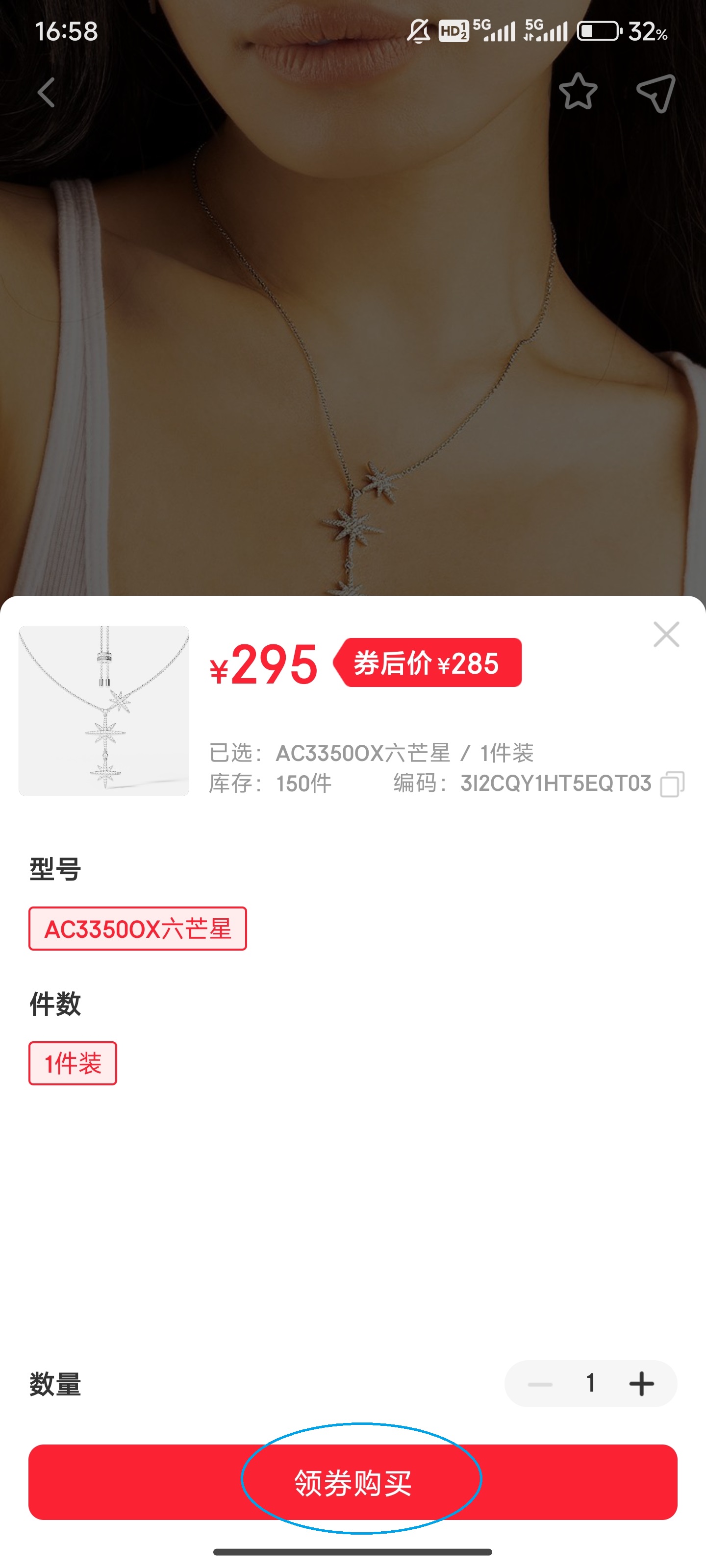Close the SKU panel with the X icon
The height and width of the screenshot is (1568, 706).
click(667, 635)
